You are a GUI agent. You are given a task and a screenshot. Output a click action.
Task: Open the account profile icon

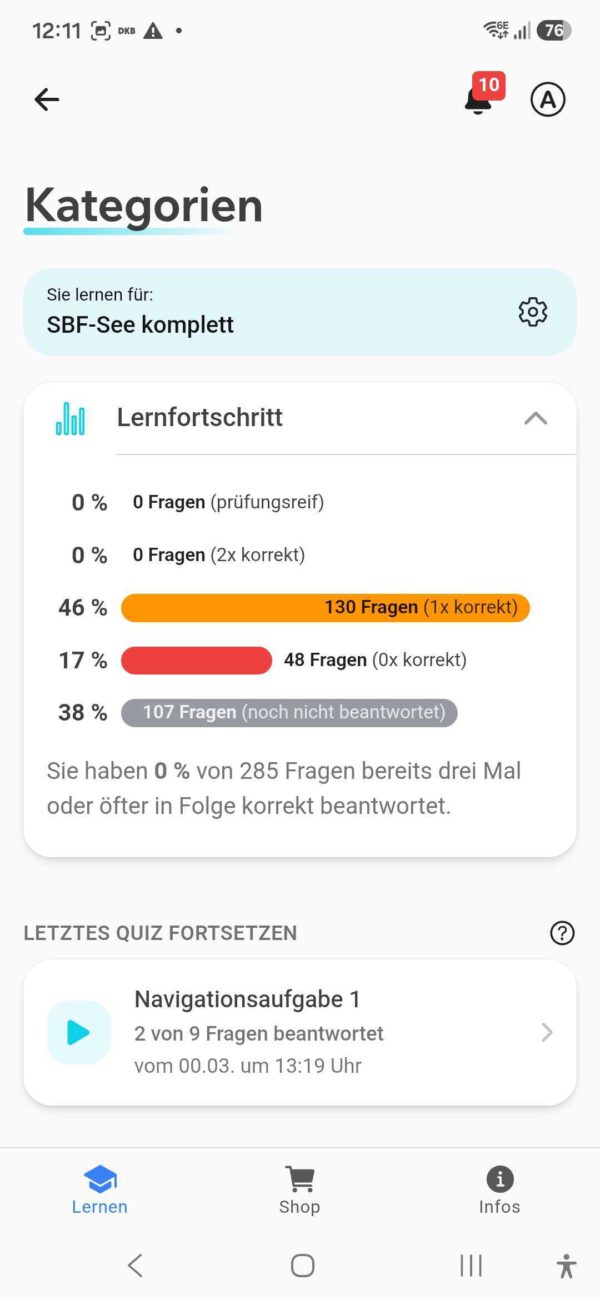tap(548, 99)
